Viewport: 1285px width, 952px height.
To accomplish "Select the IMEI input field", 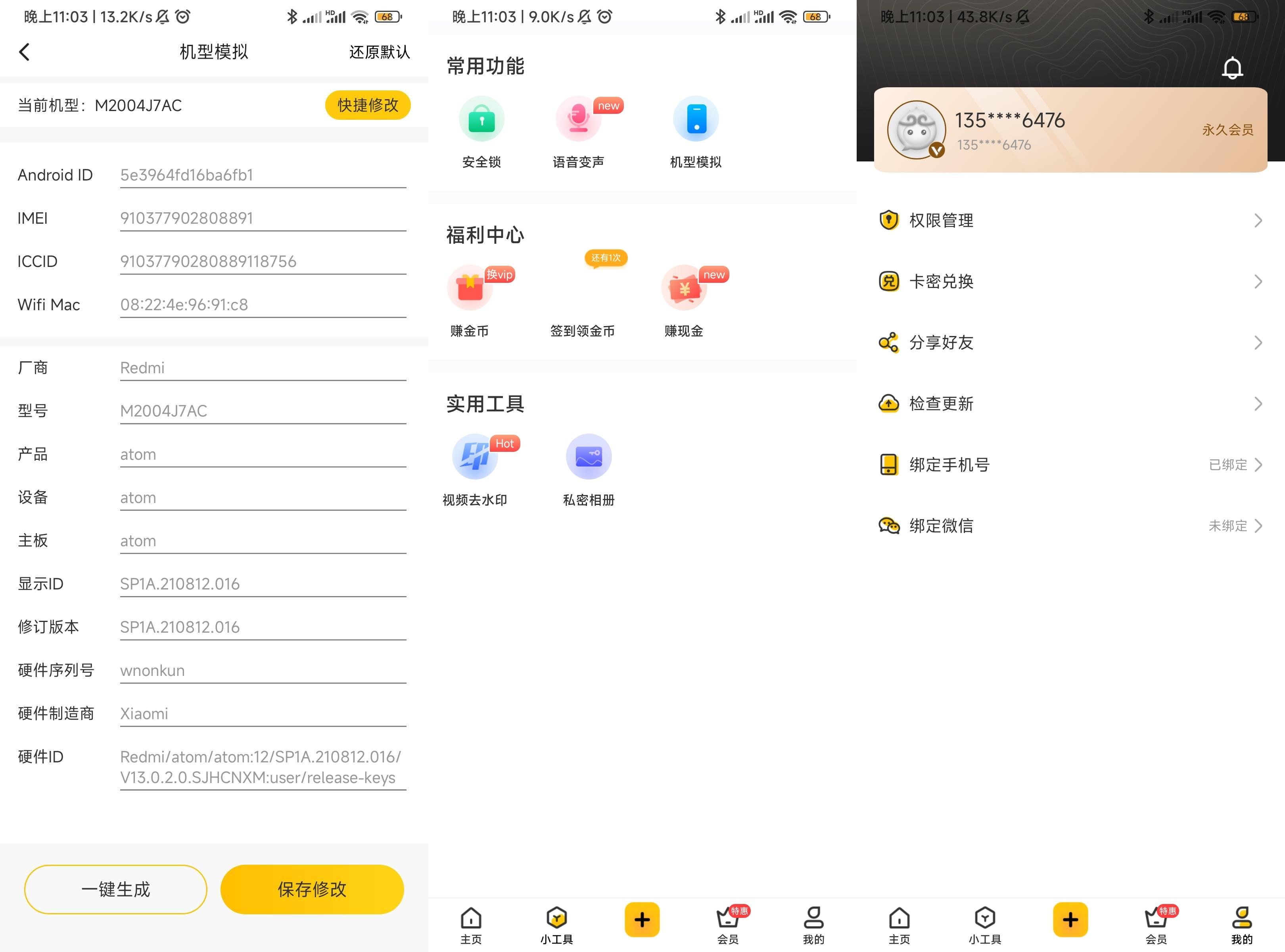I will (x=262, y=219).
